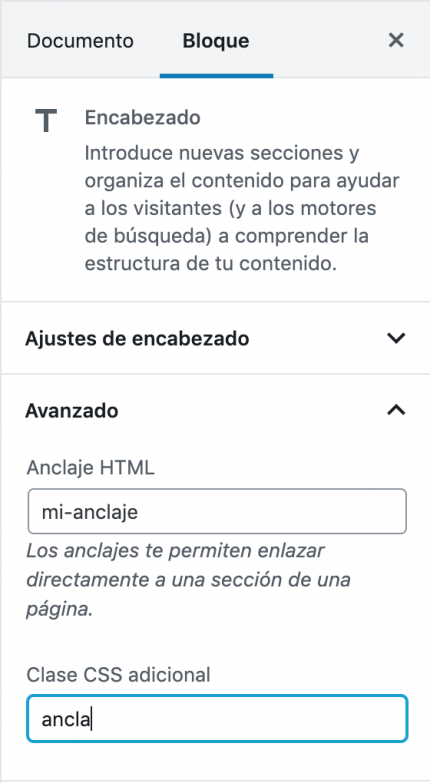Expand Ajustes de encabezado section

(215, 338)
